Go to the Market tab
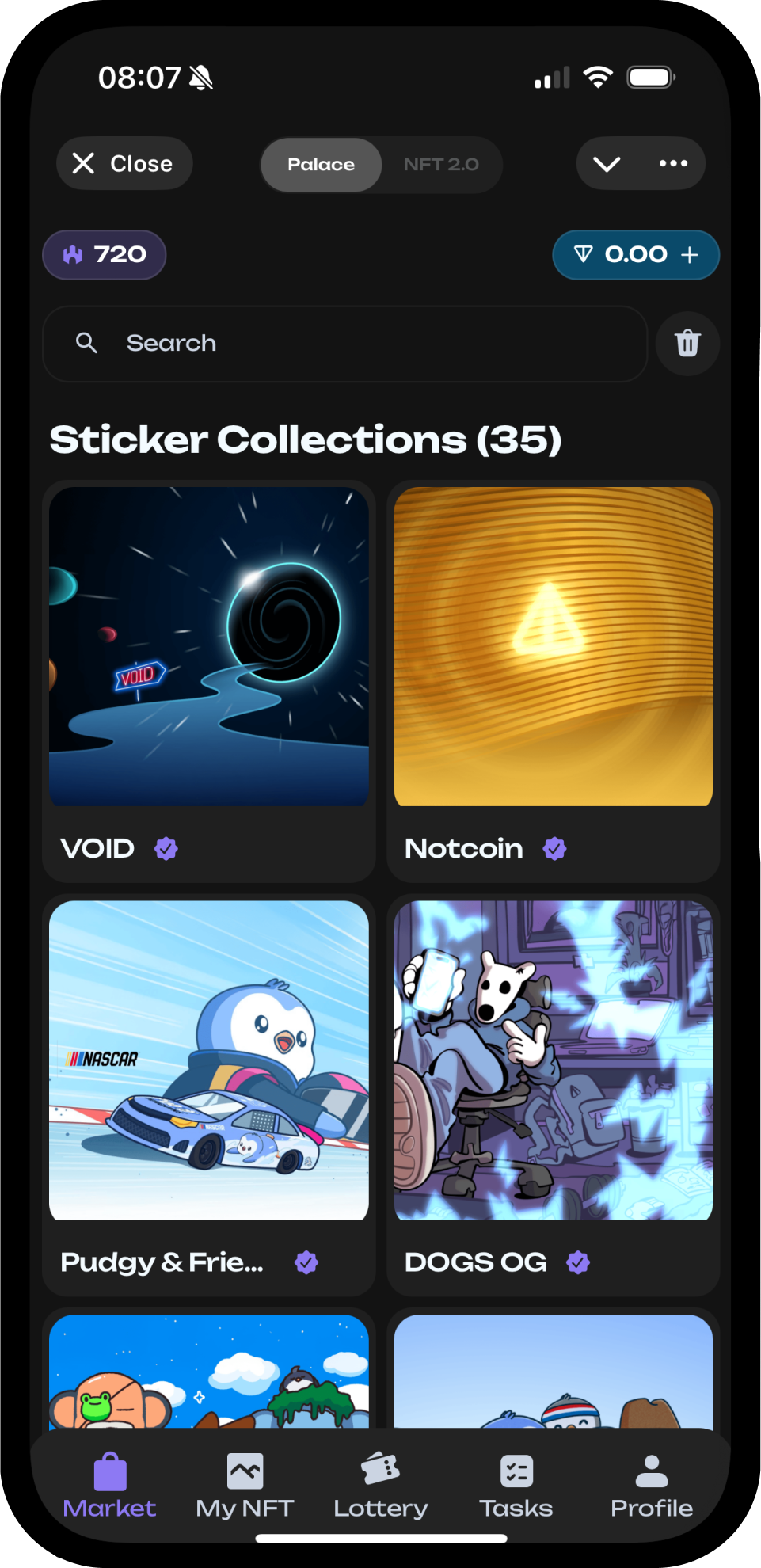The width and height of the screenshot is (761, 1568). [109, 1486]
